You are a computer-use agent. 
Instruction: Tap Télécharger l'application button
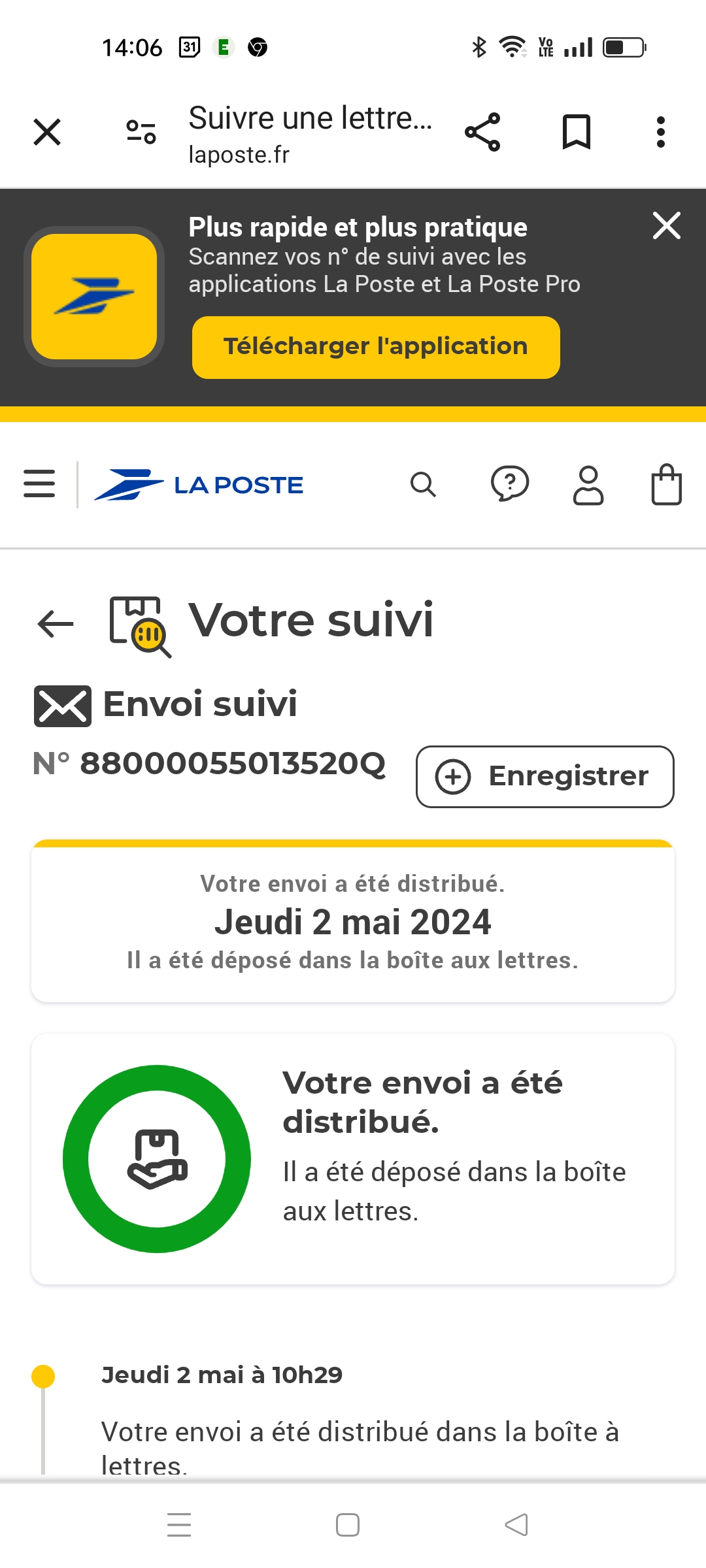376,347
